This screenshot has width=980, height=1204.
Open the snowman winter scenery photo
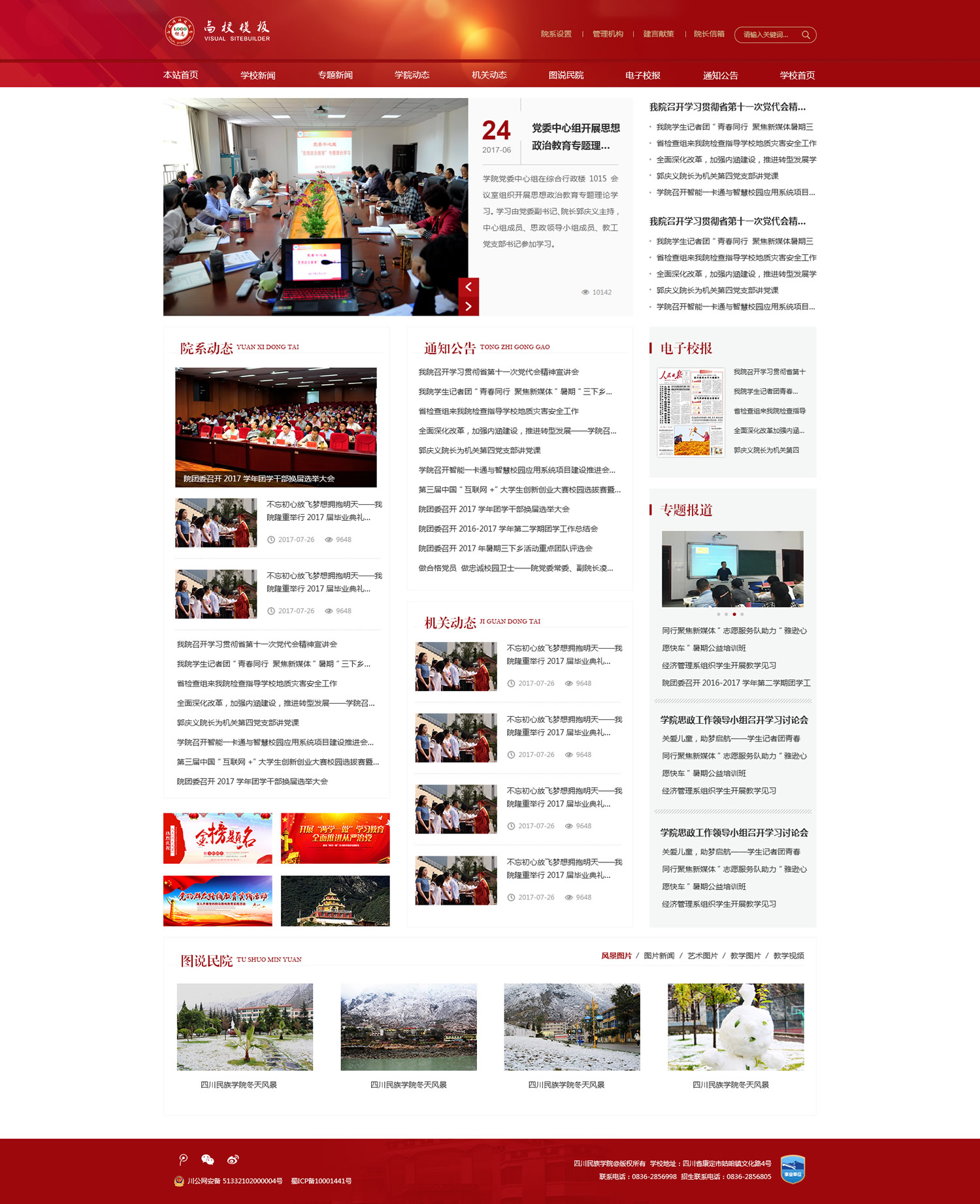click(x=736, y=1026)
